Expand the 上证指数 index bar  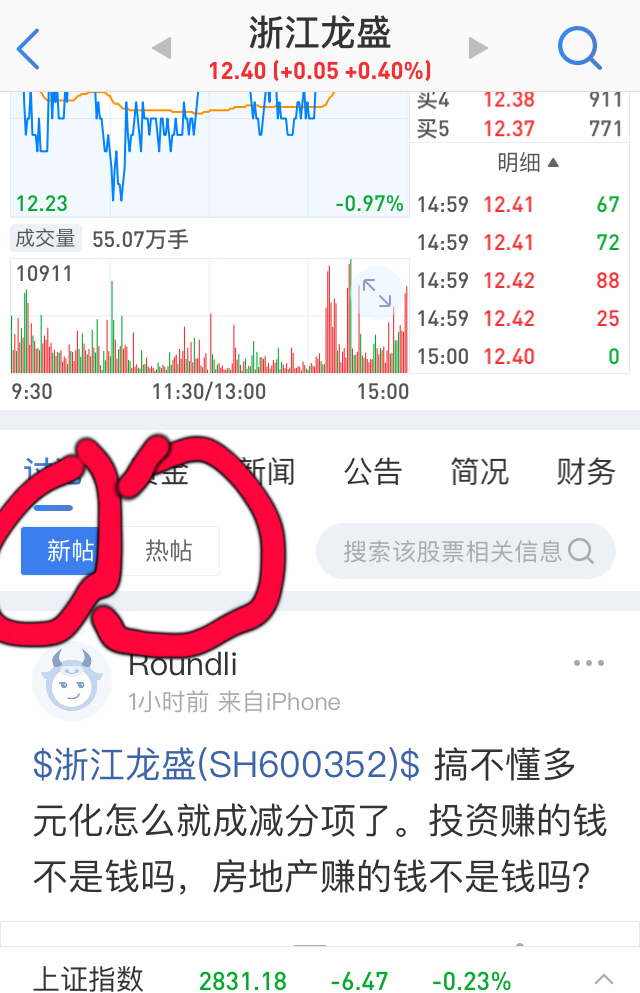[604, 978]
